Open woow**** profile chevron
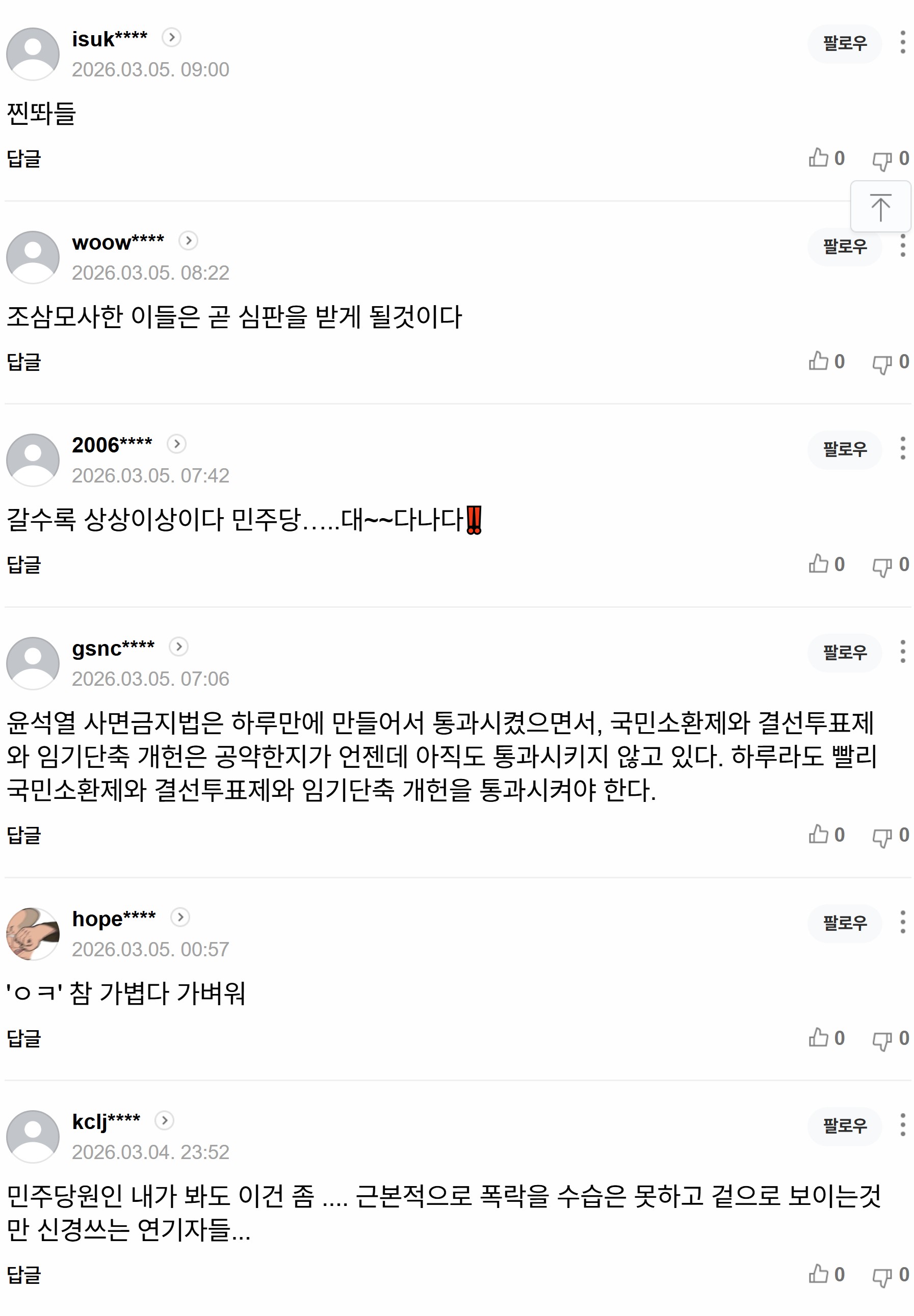 (x=188, y=240)
